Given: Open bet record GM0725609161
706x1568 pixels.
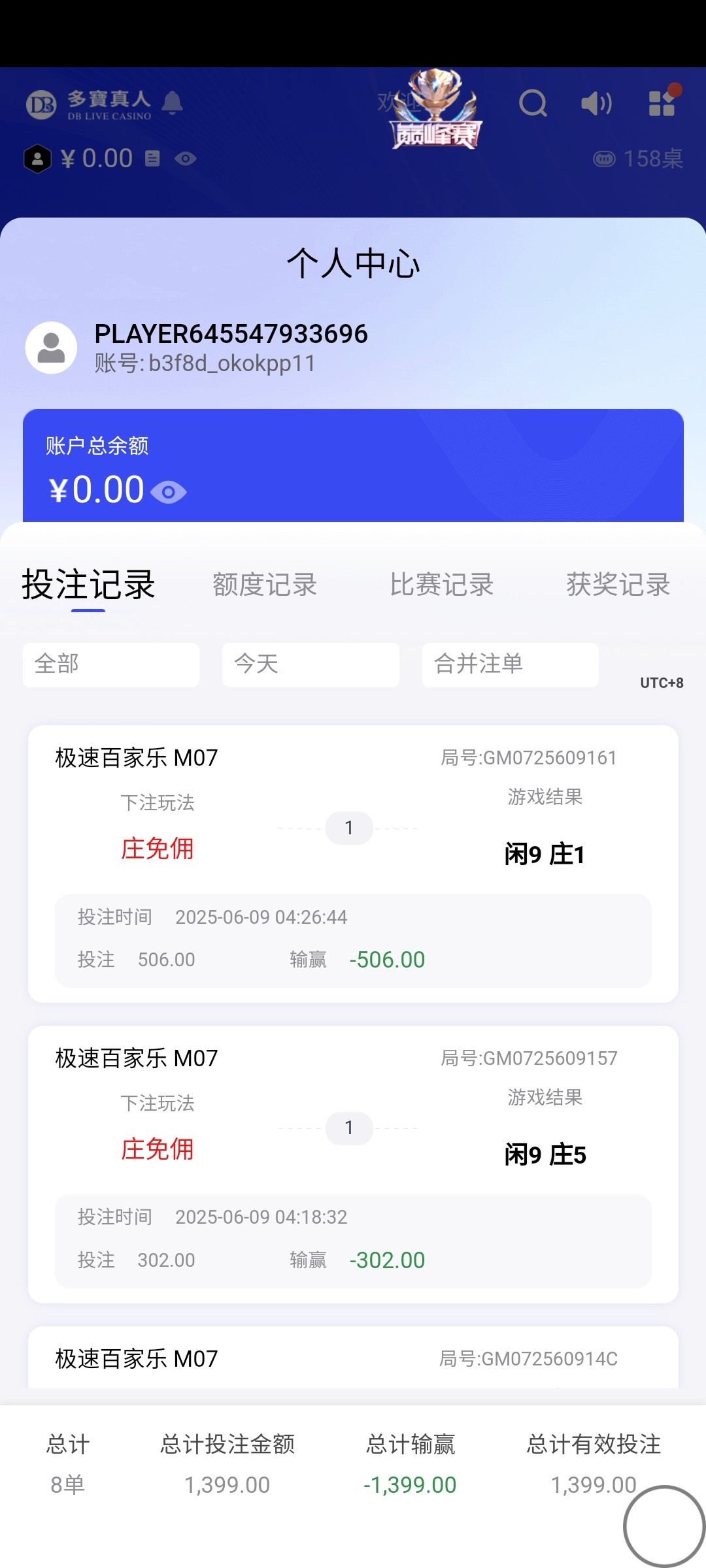Looking at the screenshot, I should tap(353, 862).
